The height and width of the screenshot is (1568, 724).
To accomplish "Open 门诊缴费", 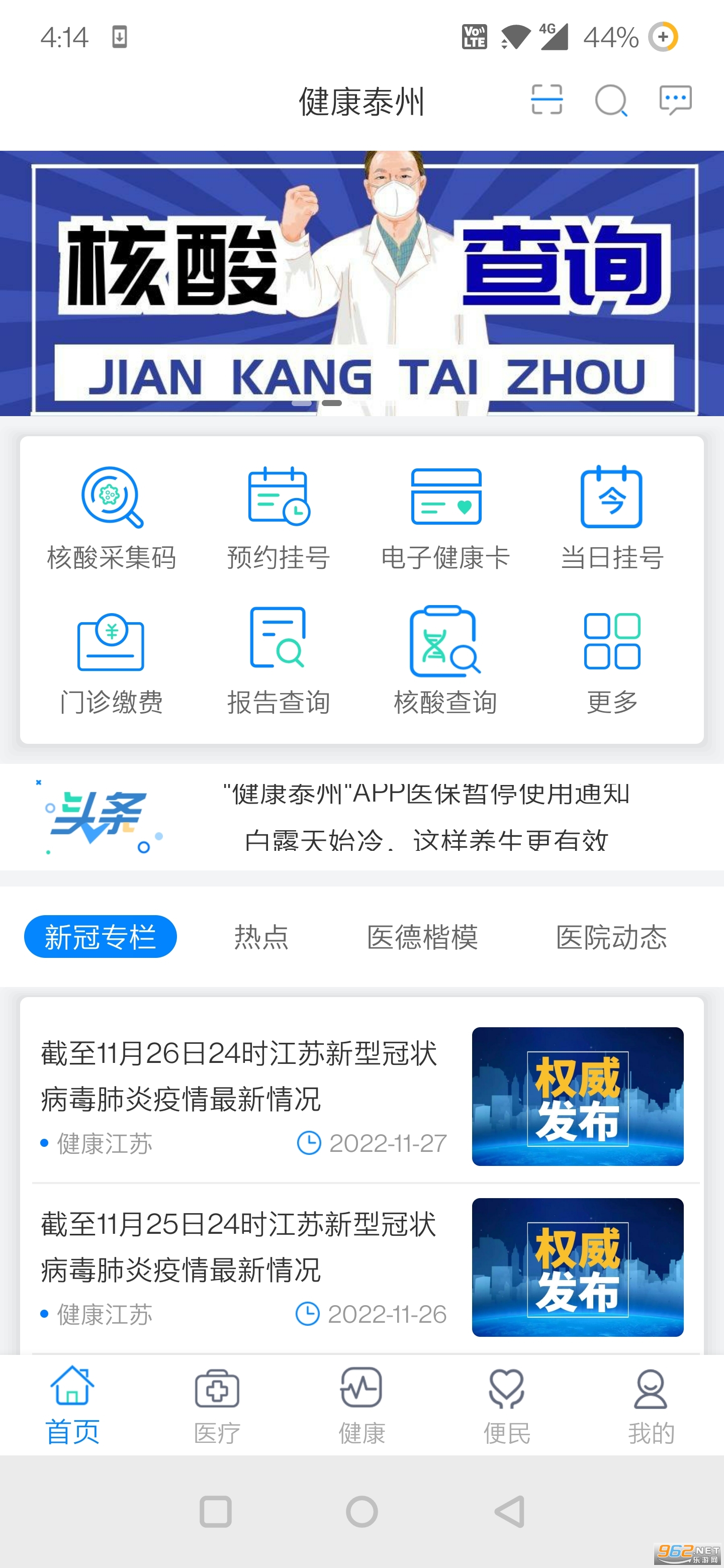I will point(112,662).
